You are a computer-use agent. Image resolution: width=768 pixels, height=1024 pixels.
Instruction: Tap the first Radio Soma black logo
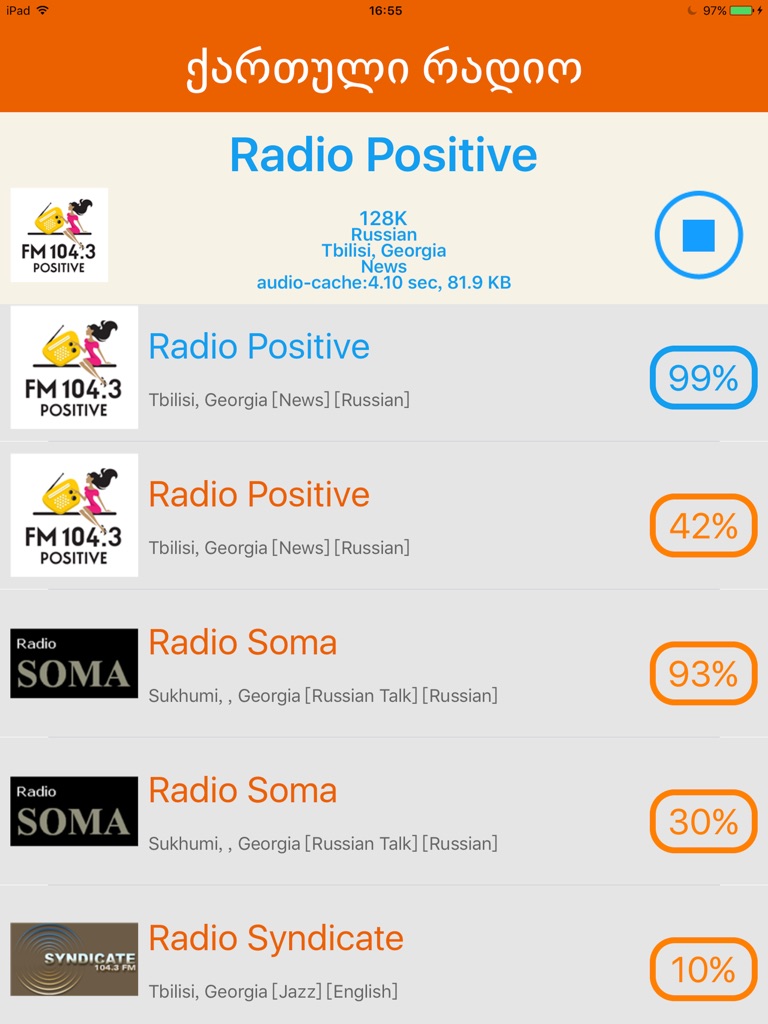pos(74,663)
